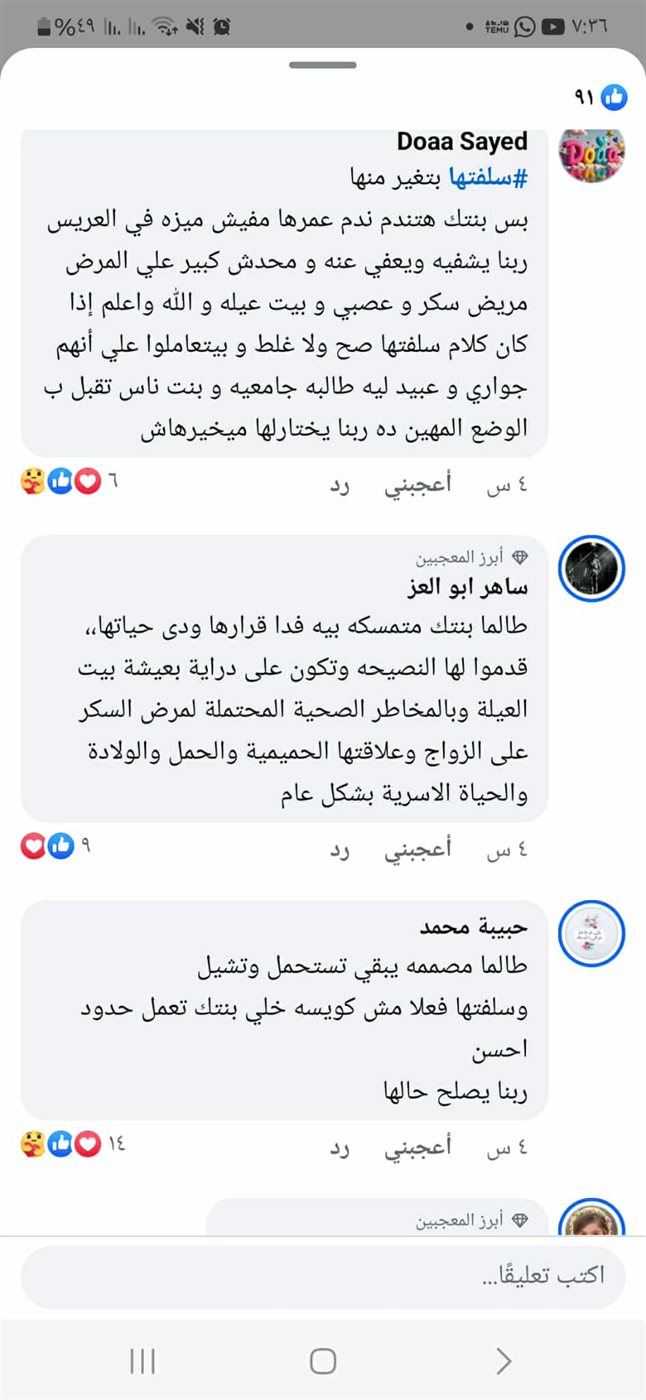Like حبيبة محمد's comment

(418, 1148)
